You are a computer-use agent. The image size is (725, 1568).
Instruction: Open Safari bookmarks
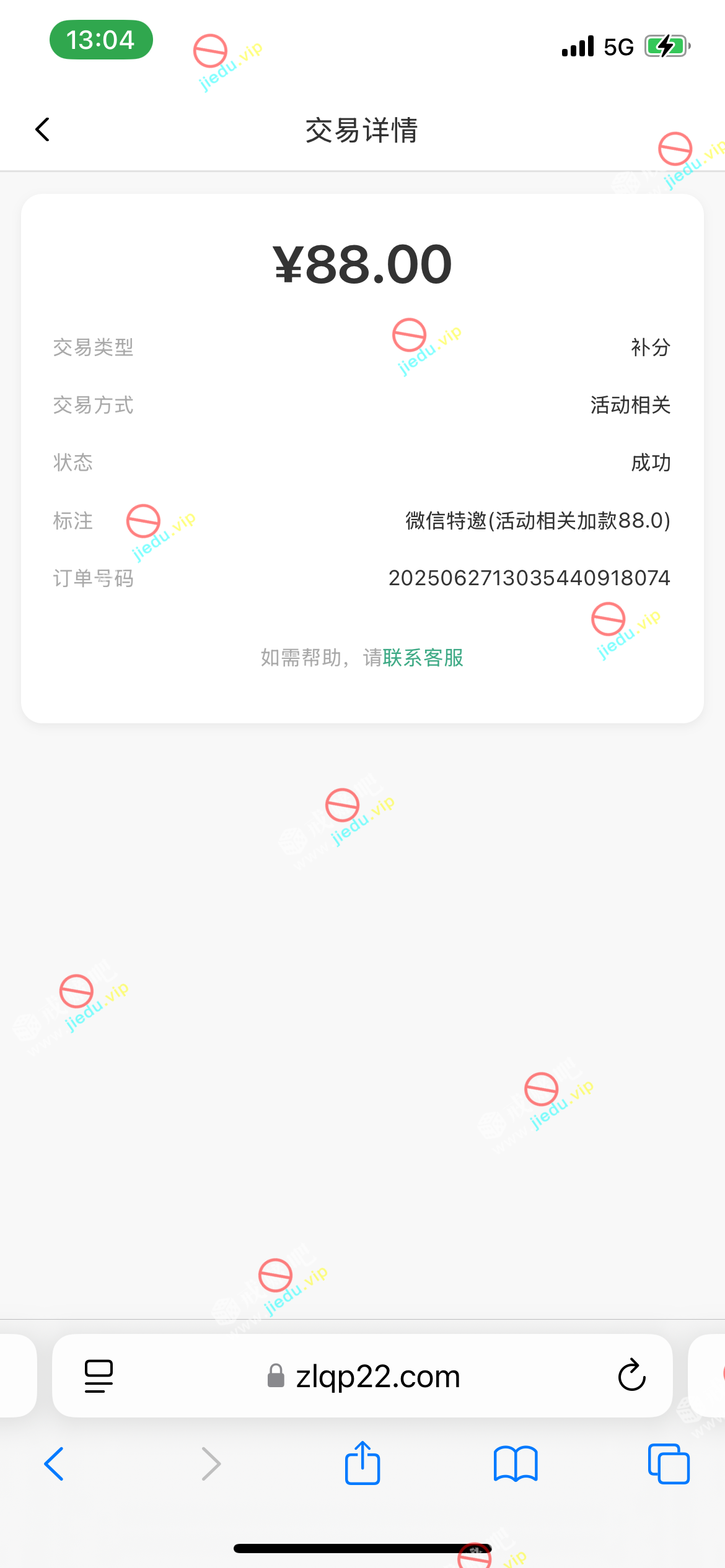(516, 1464)
